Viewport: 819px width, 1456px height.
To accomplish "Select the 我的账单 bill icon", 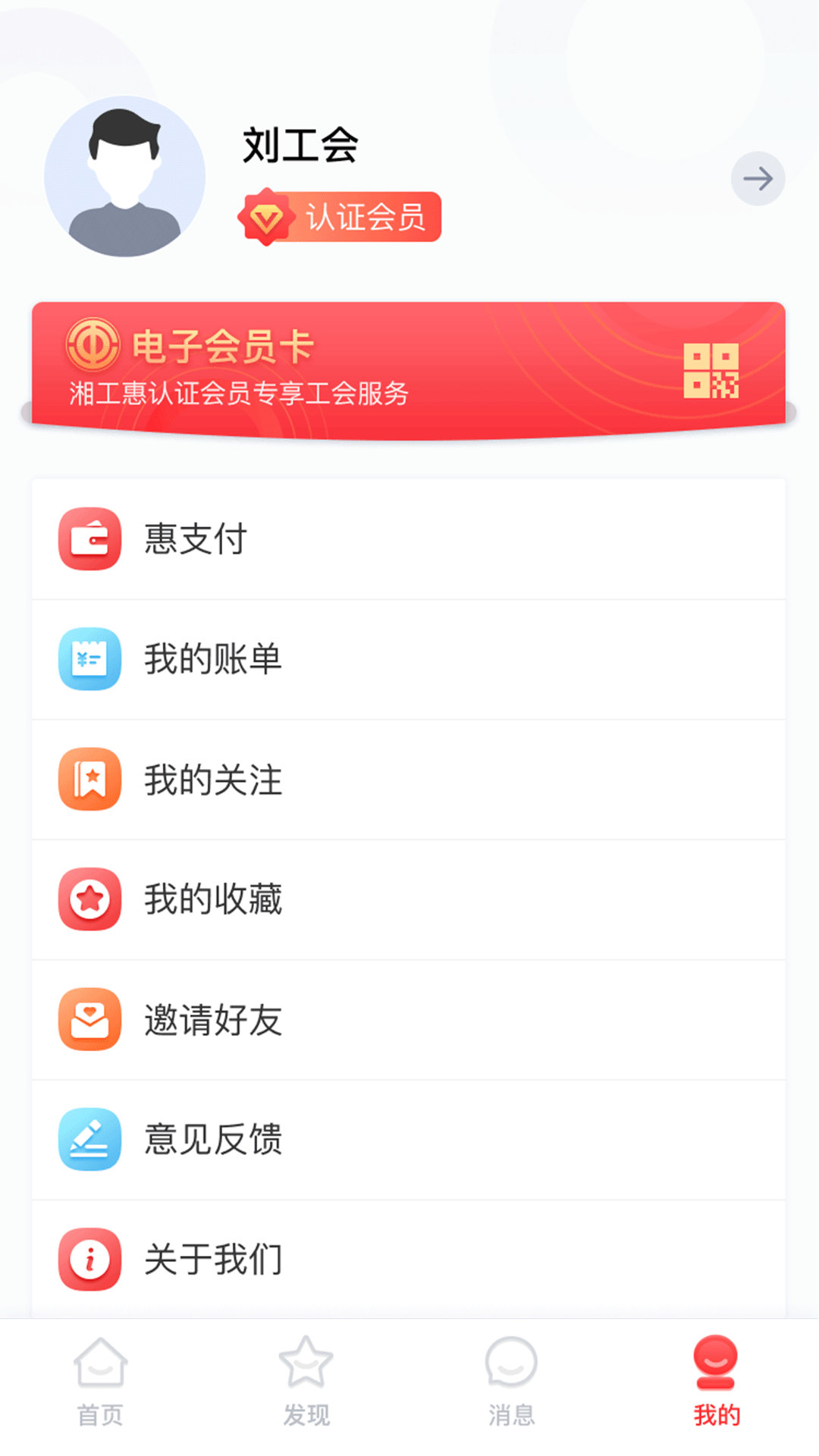I will click(89, 660).
